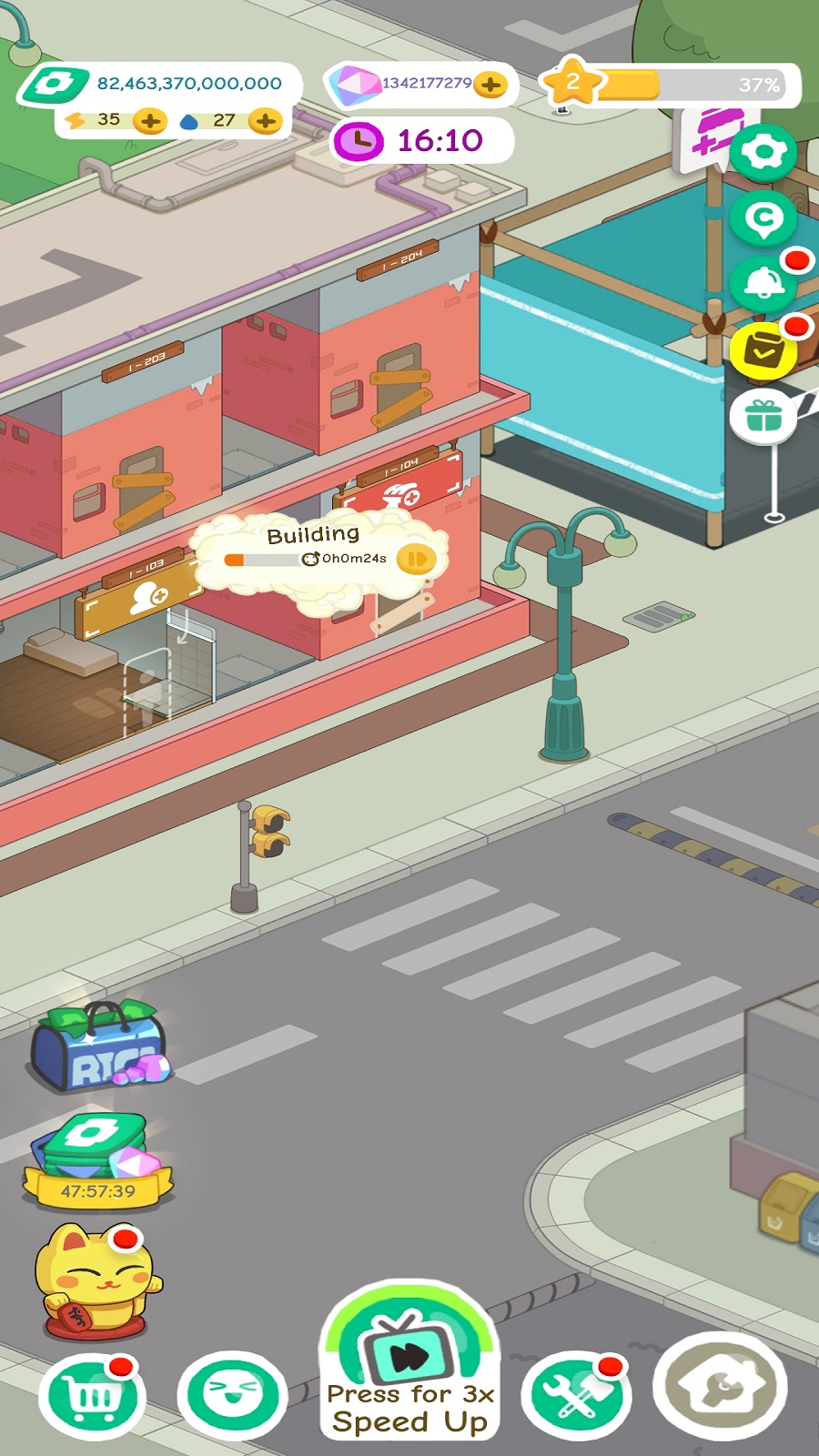Open the house repair menu
Image resolution: width=819 pixels, height=1456 pixels.
coord(720,1386)
